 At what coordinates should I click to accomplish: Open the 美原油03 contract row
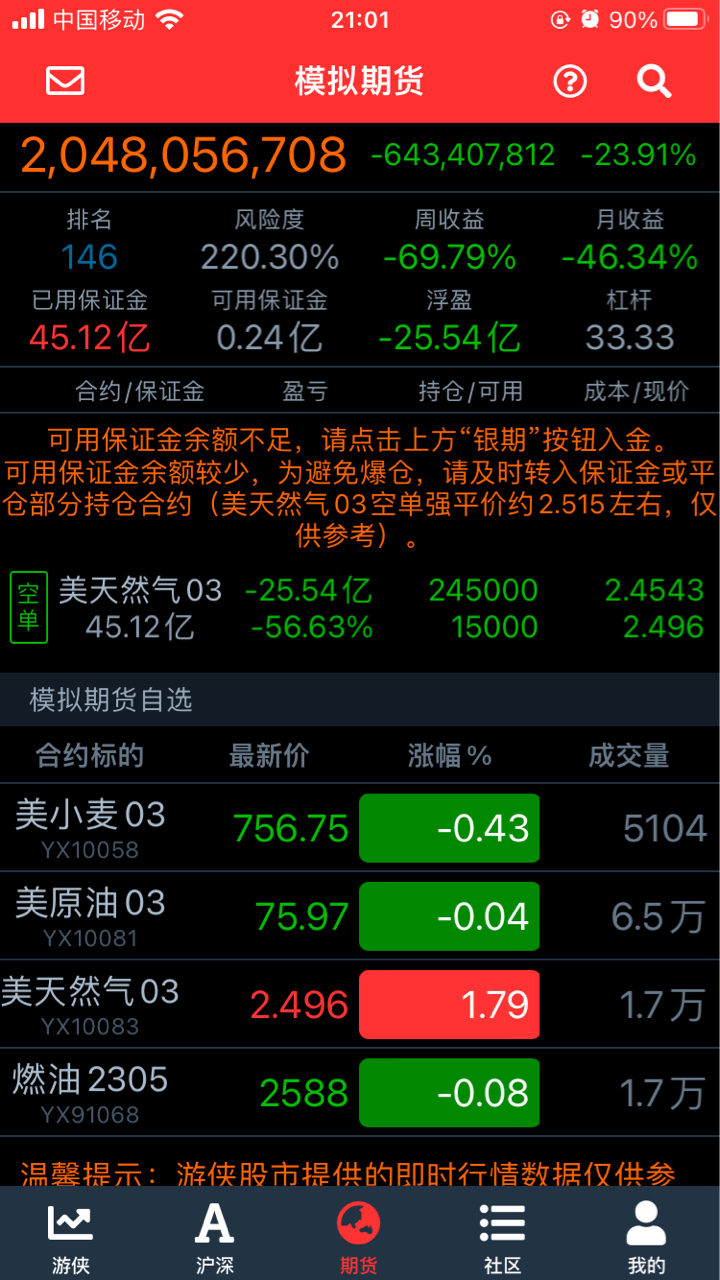click(x=360, y=916)
